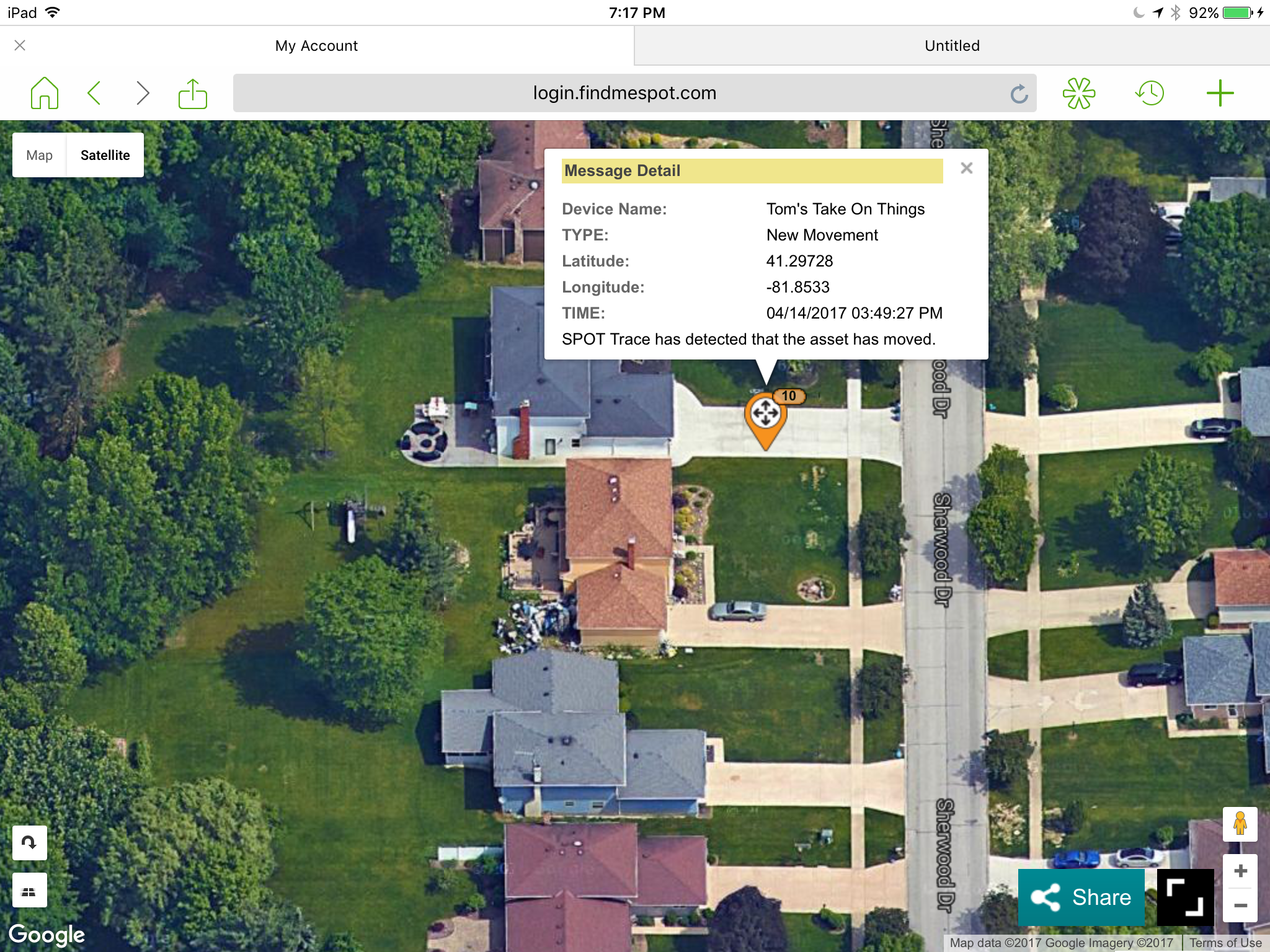Open Street View pegman

[x=1240, y=824]
